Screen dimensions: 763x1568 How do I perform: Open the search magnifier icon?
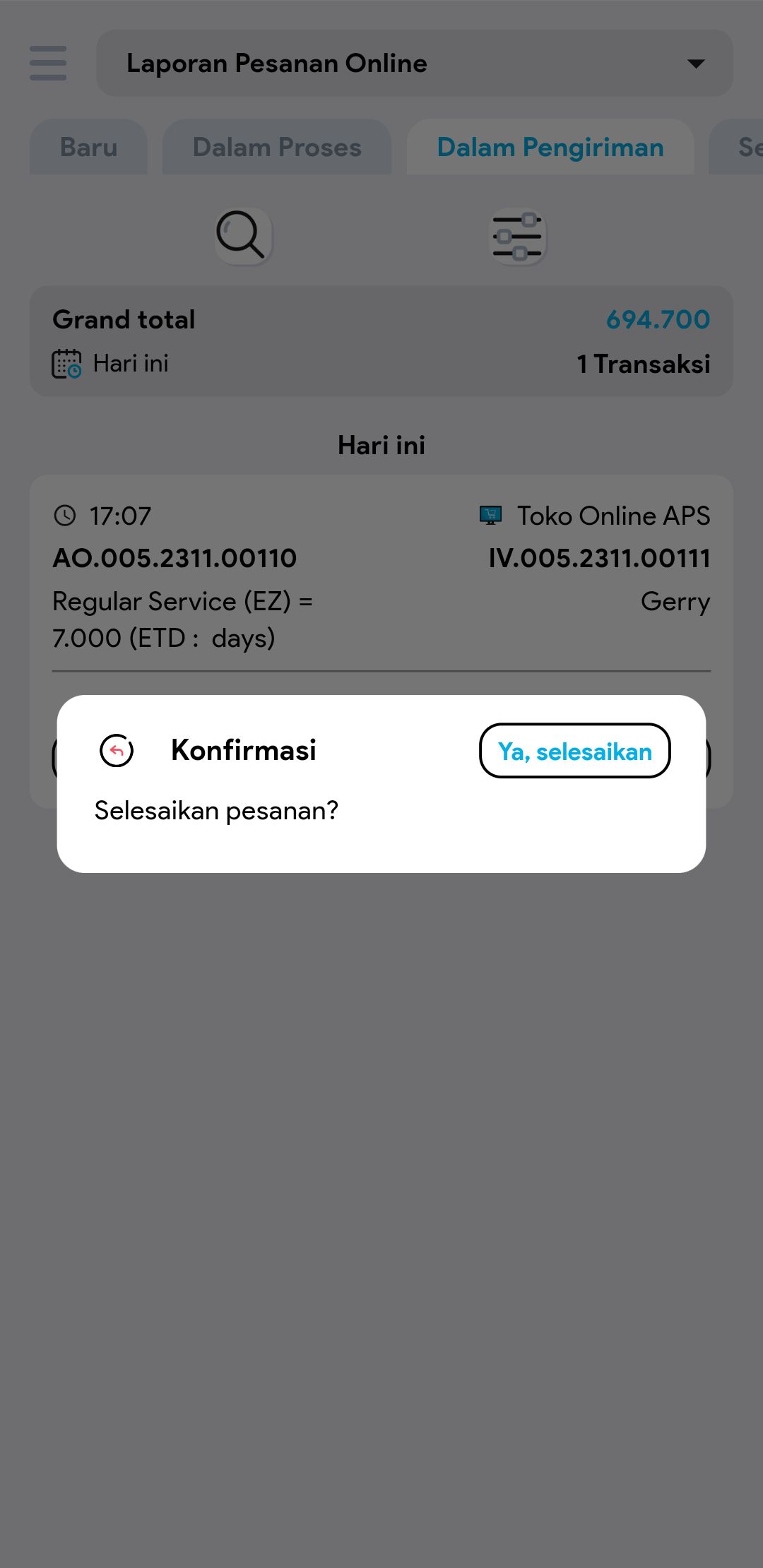click(242, 235)
